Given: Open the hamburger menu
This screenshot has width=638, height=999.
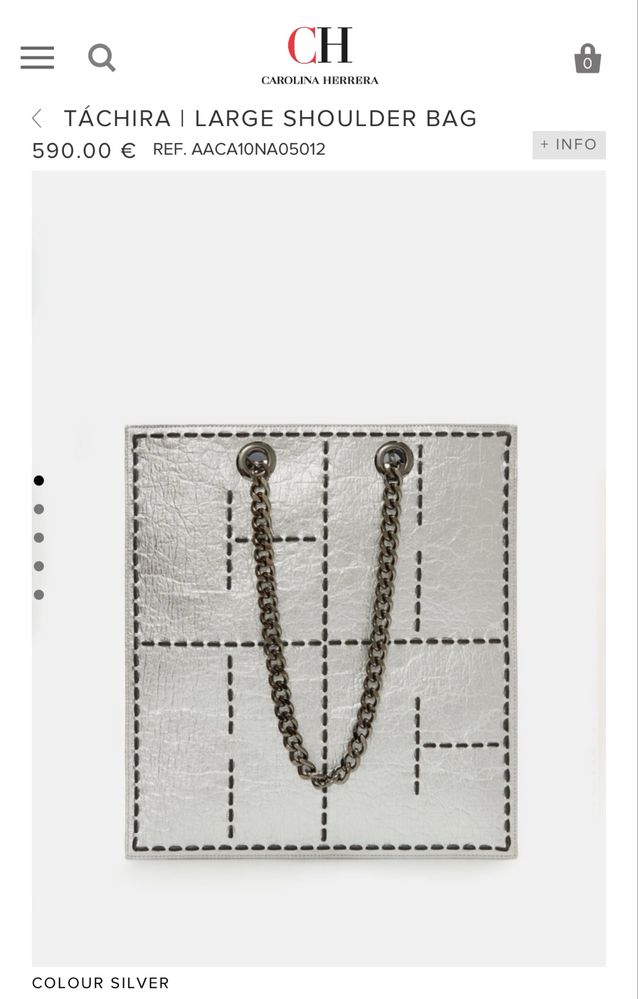Looking at the screenshot, I should tap(37, 58).
